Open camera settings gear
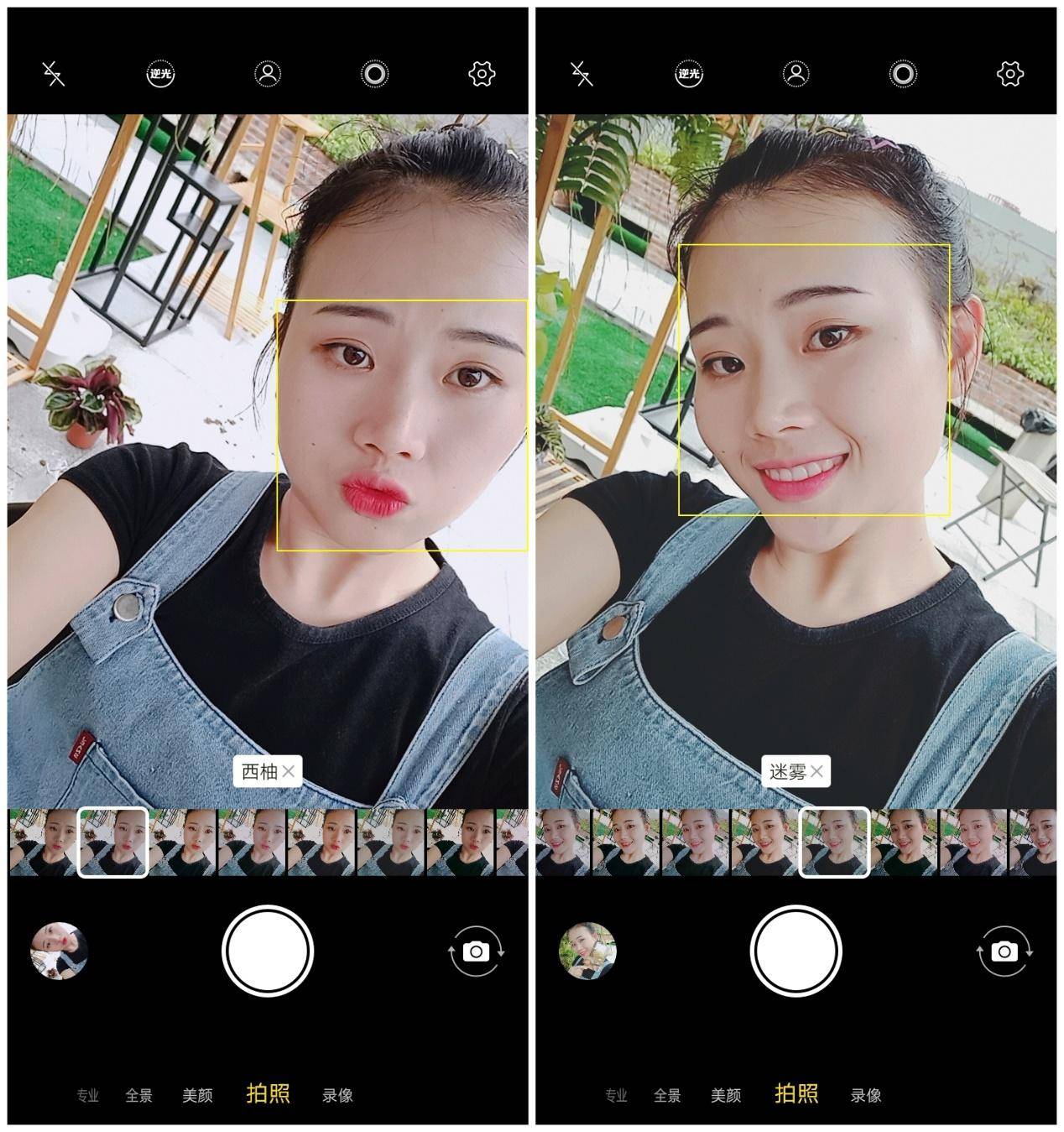The height and width of the screenshot is (1132, 1064). pyautogui.click(x=481, y=74)
